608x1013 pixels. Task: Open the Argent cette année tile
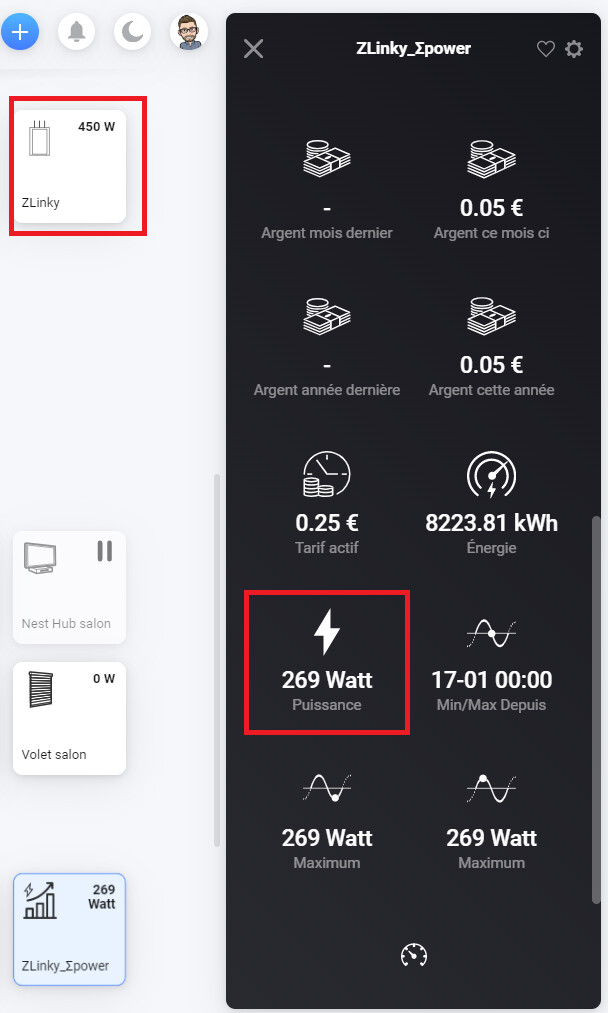click(x=491, y=348)
